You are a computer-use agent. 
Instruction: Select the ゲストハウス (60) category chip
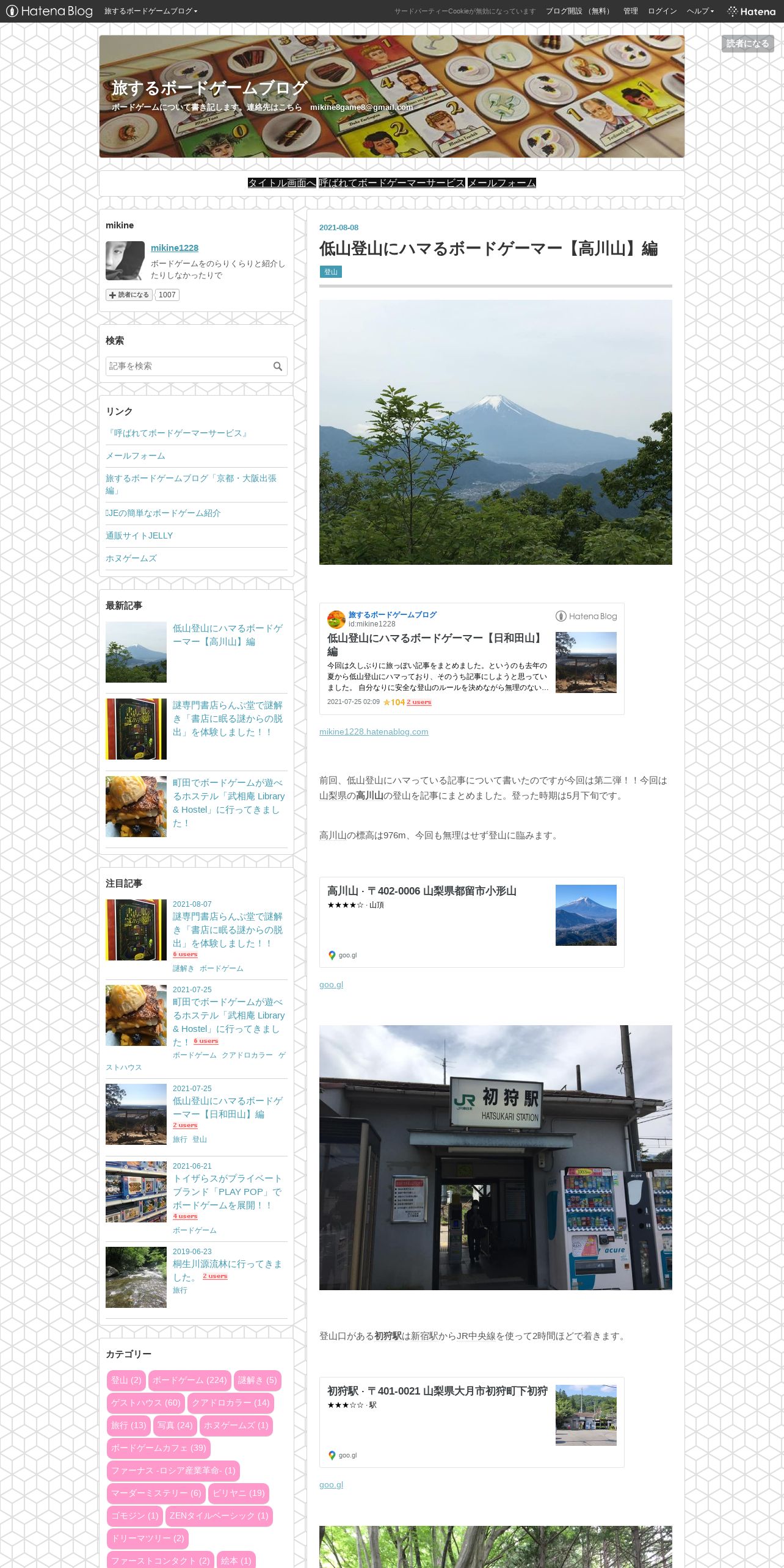point(146,1403)
